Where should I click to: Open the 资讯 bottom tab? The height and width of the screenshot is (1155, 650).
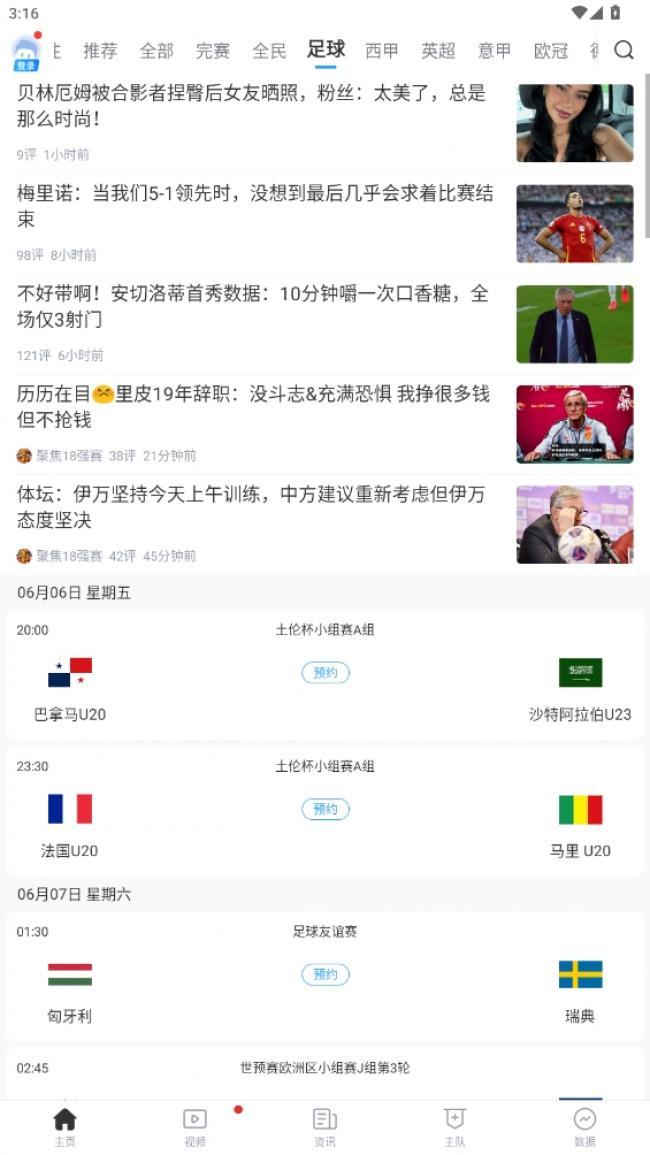325,1127
